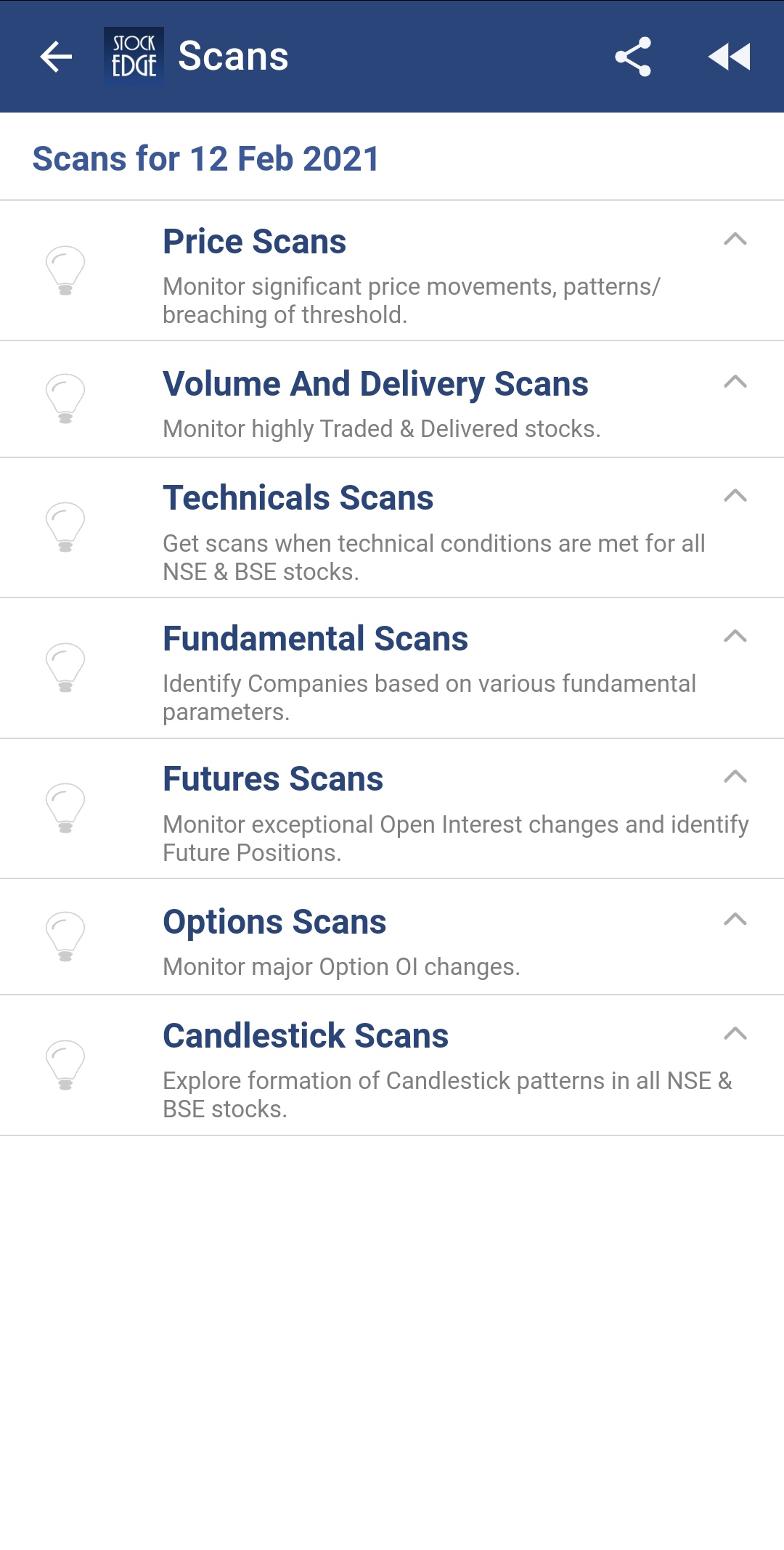Share the scans page
This screenshot has width=784, height=1550.
(633, 57)
